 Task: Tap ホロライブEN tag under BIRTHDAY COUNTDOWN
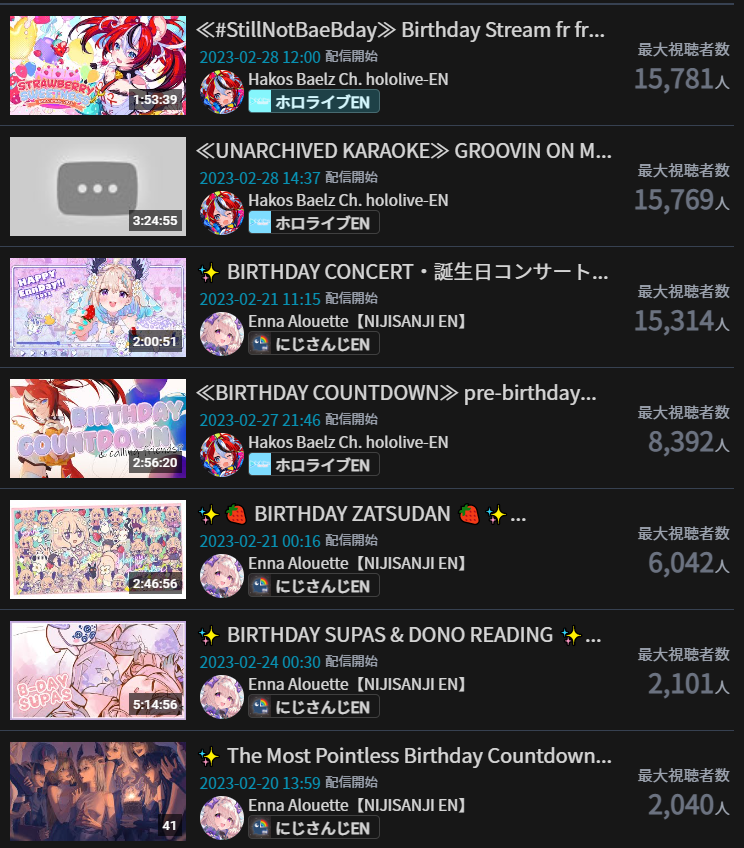pos(314,464)
